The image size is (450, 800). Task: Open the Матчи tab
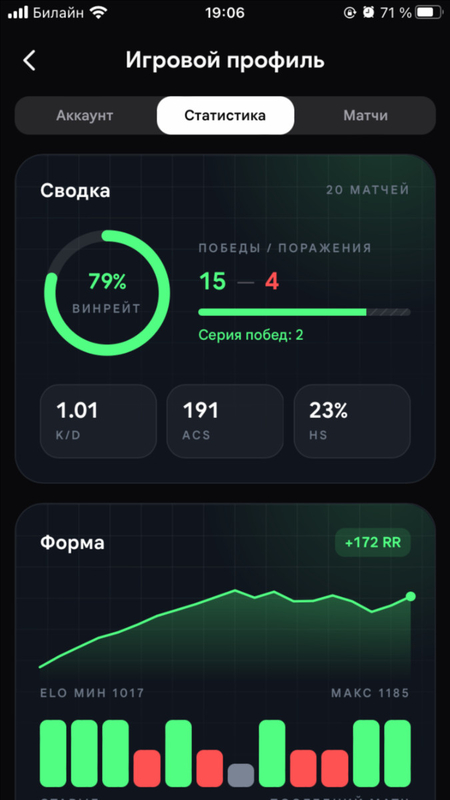365,115
